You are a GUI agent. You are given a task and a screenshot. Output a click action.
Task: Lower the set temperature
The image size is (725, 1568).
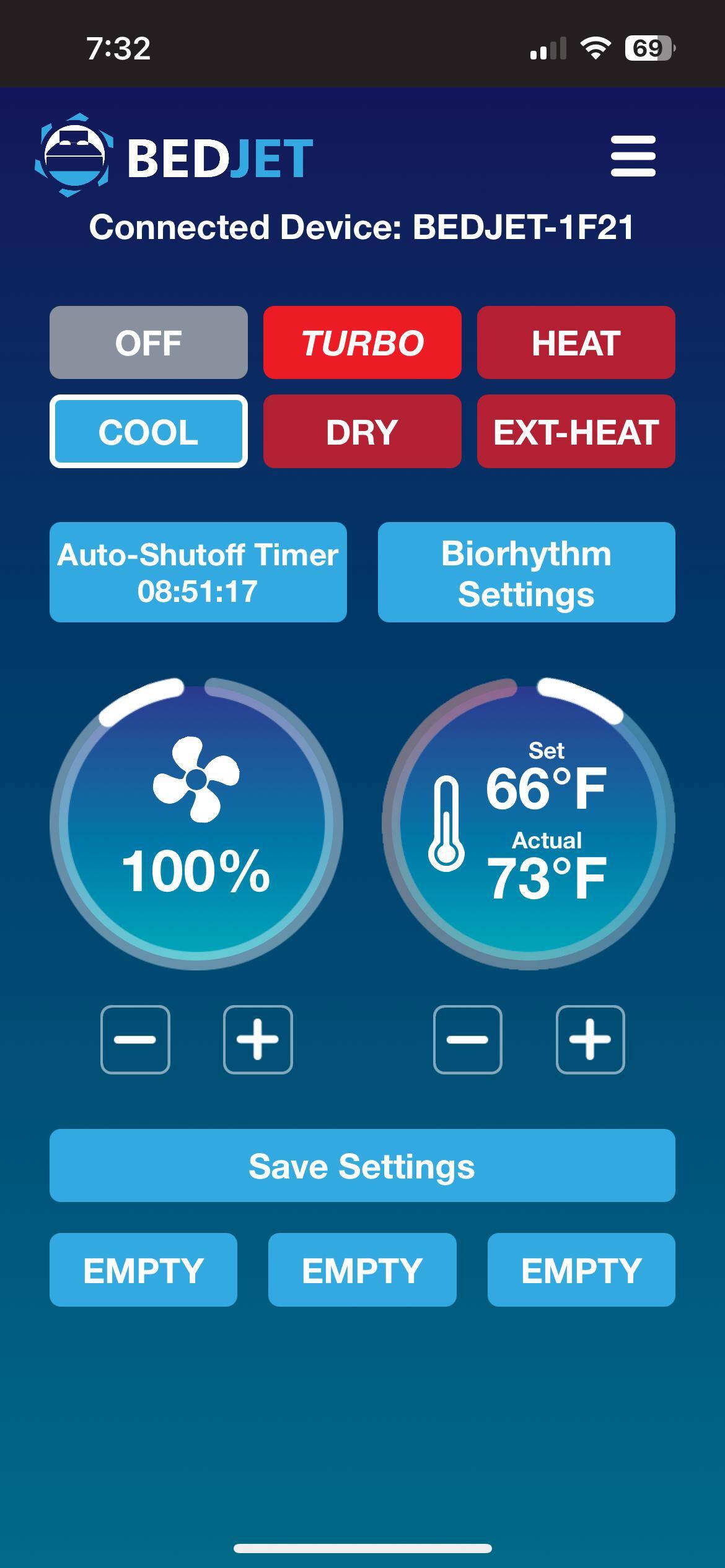468,1039
